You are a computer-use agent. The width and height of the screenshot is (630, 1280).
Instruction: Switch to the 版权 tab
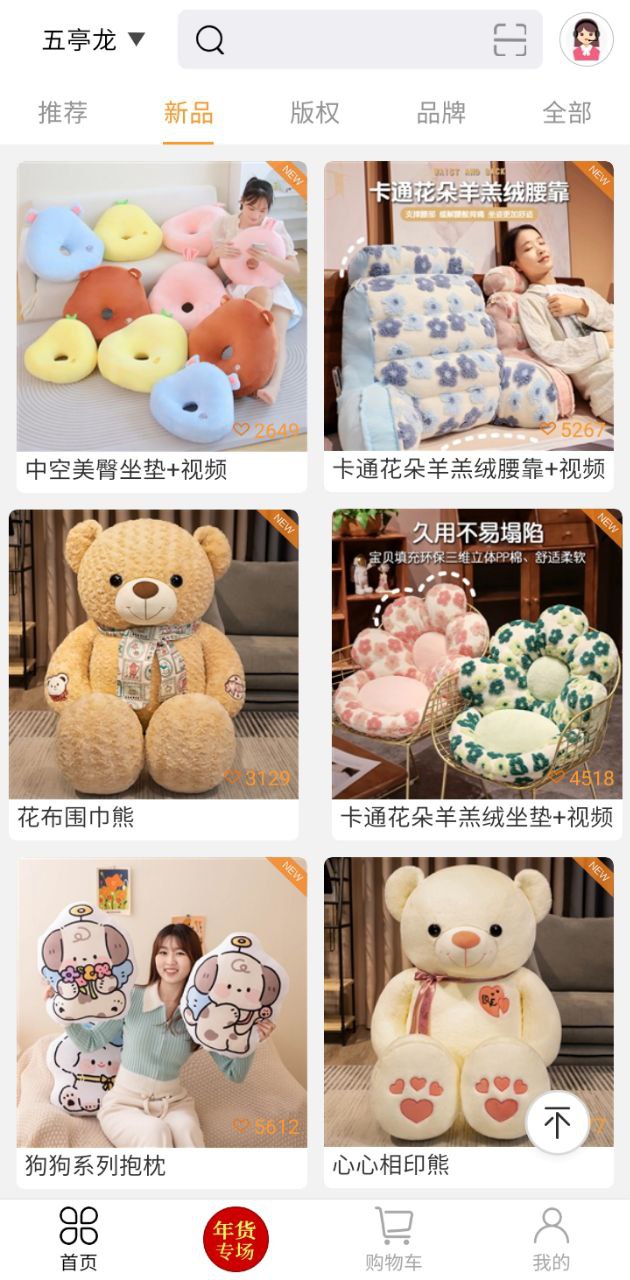(315, 113)
